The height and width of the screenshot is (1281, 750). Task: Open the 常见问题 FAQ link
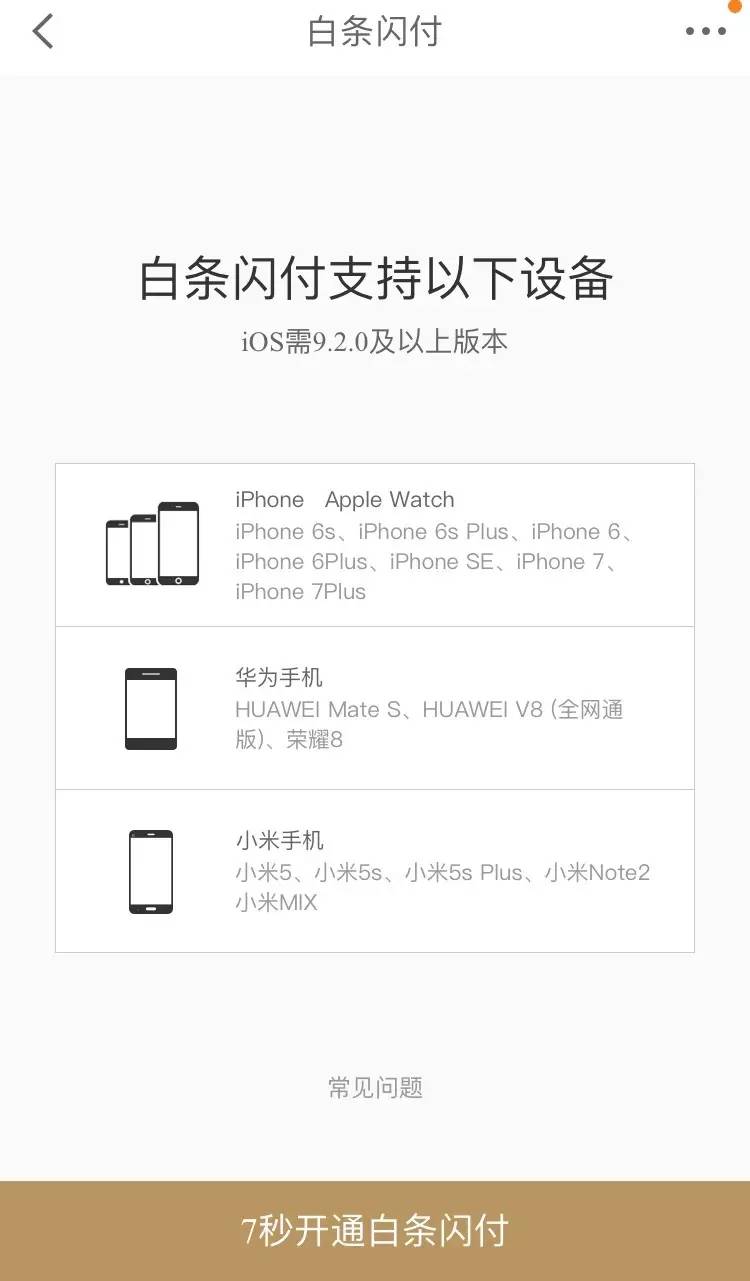pos(375,1087)
